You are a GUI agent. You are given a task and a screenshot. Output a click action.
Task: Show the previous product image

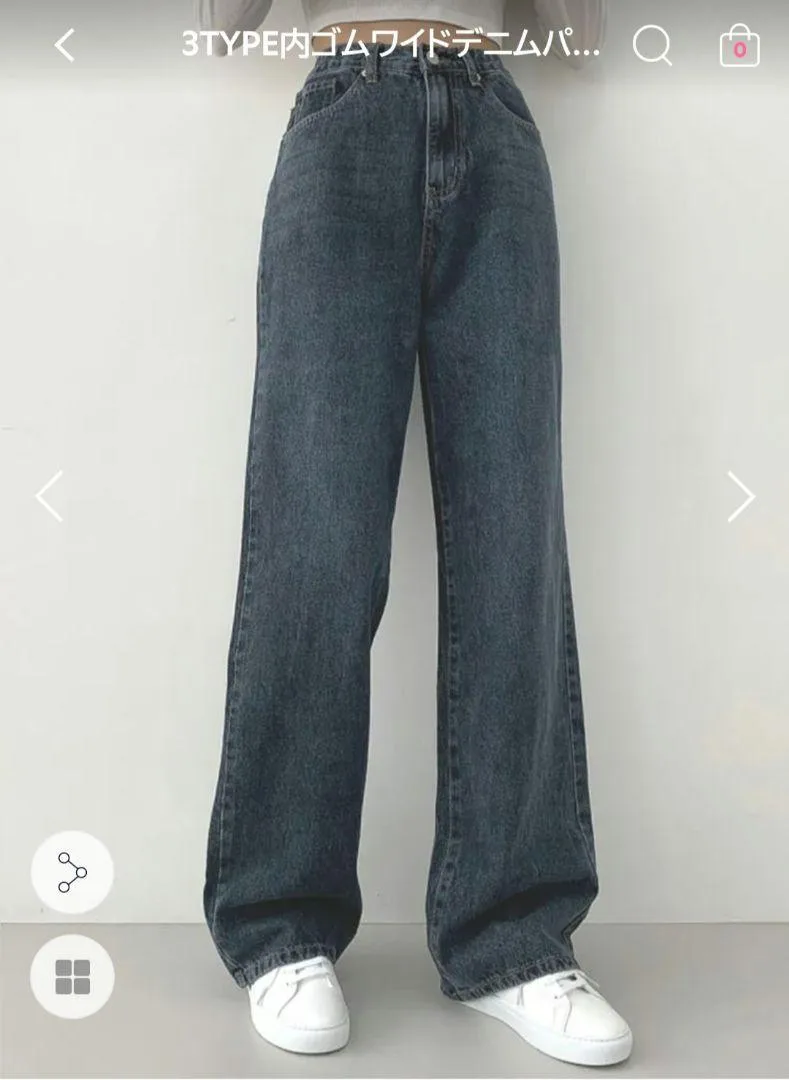click(49, 496)
